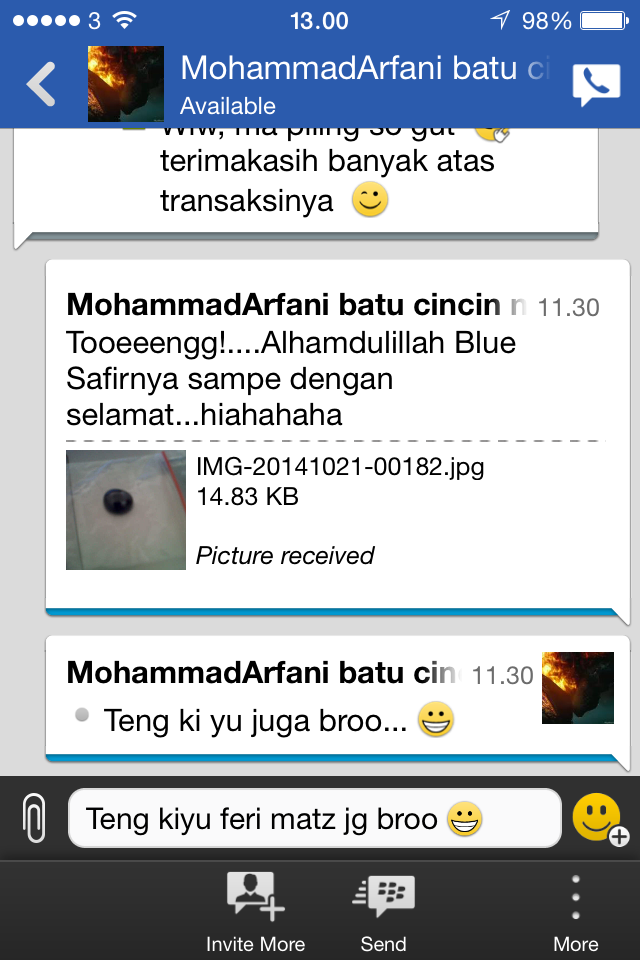Open received picture IMG-20141021-00182.jpg
640x960 pixels.
[x=126, y=510]
